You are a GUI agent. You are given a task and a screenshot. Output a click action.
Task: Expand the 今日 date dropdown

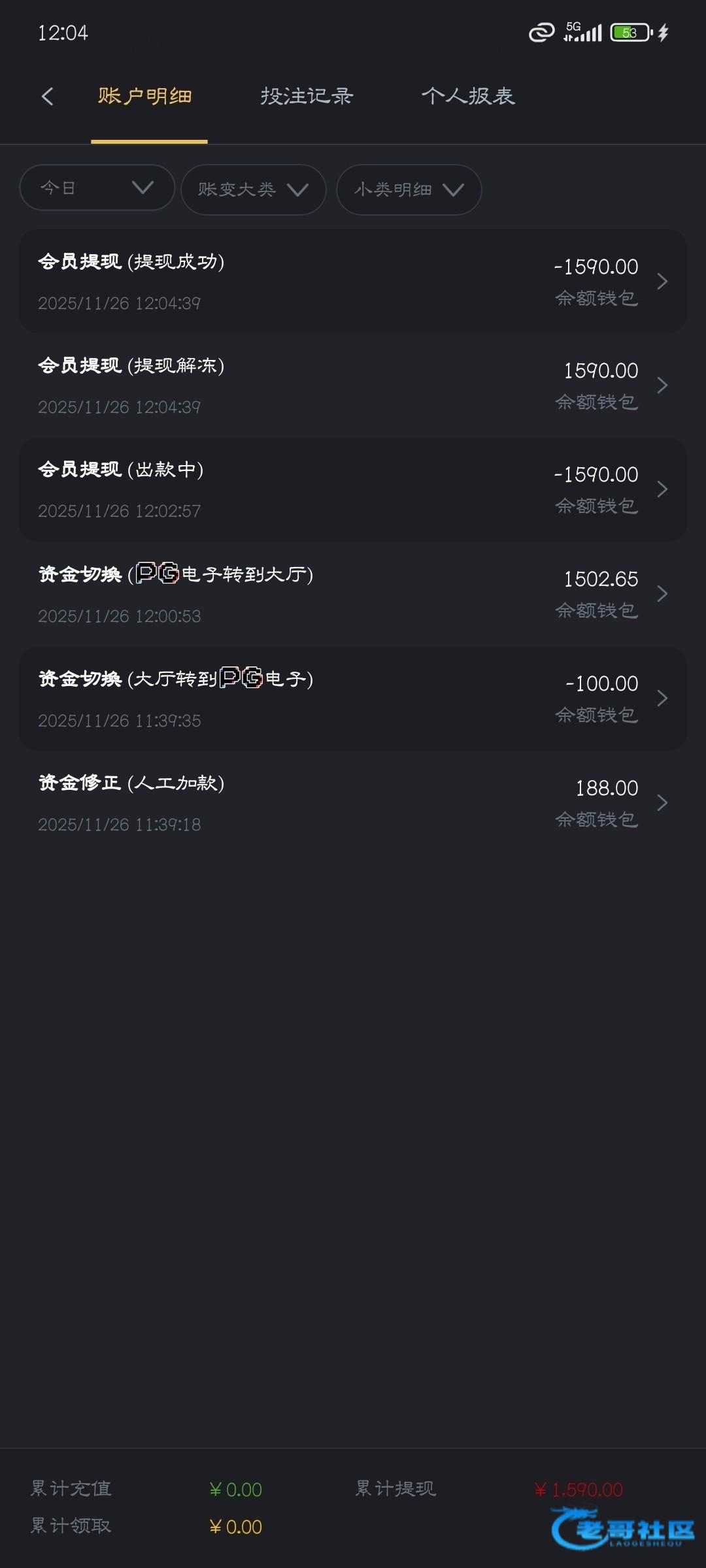click(x=97, y=188)
